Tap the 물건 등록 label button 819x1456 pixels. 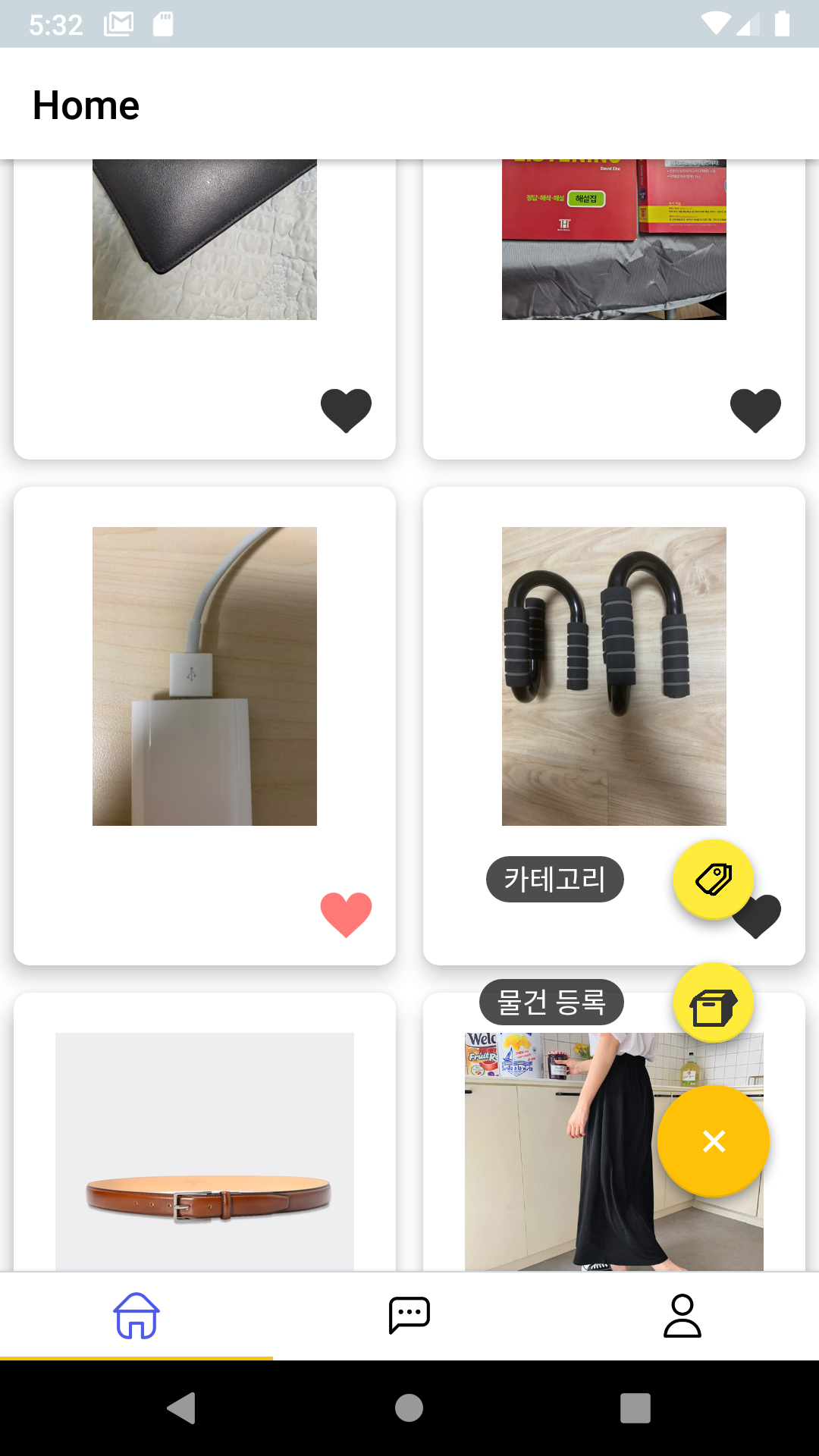[551, 1002]
